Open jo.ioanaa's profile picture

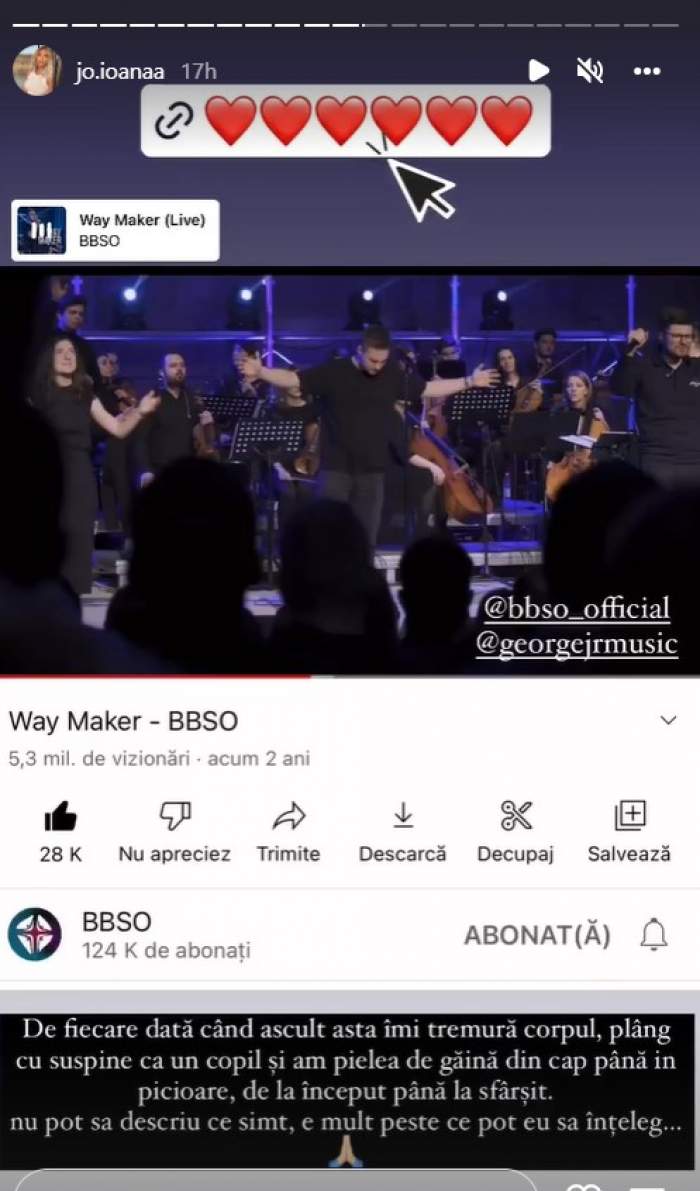(37, 71)
